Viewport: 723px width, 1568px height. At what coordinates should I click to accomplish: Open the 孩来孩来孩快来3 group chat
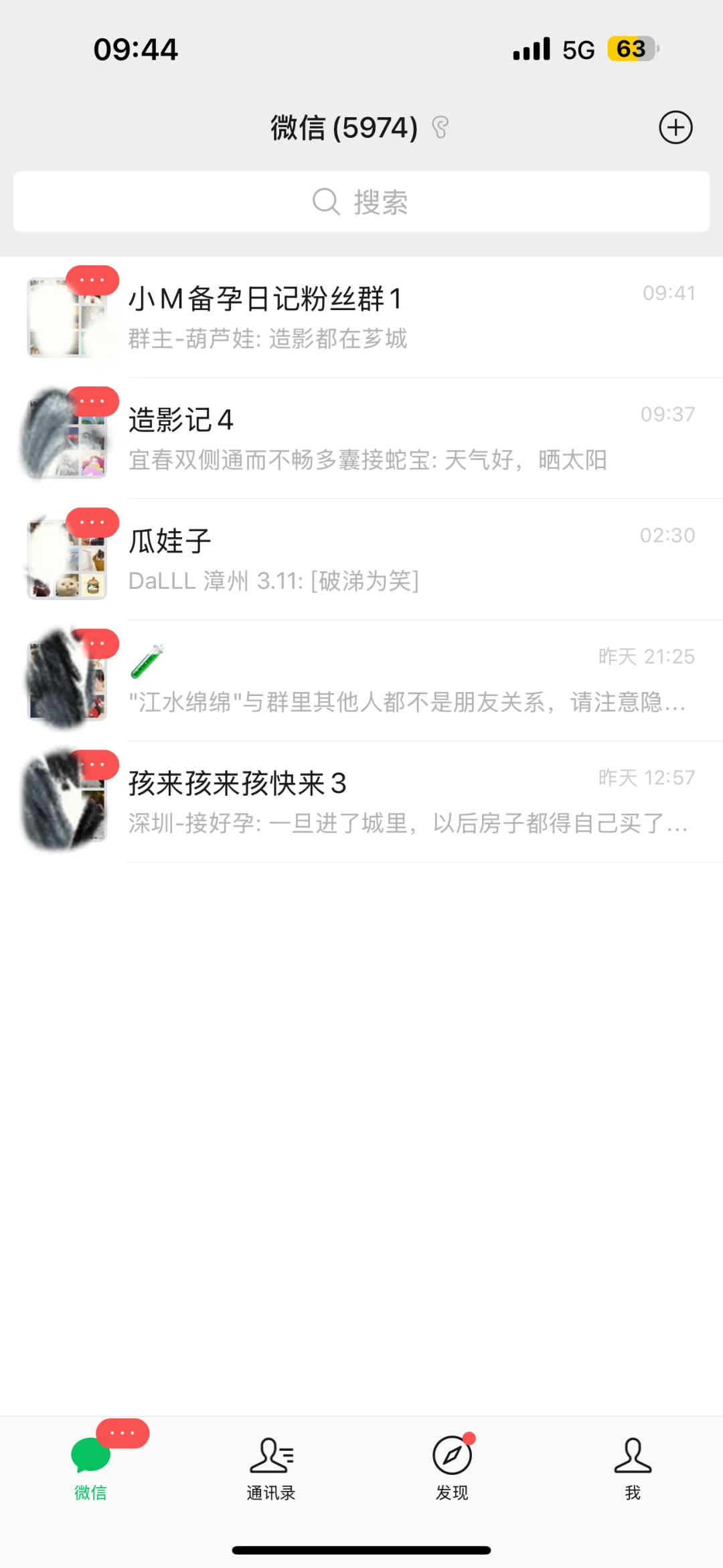402,802
